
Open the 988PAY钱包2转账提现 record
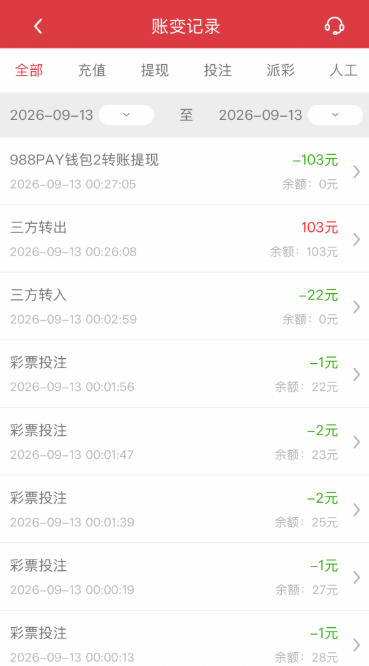(184, 171)
